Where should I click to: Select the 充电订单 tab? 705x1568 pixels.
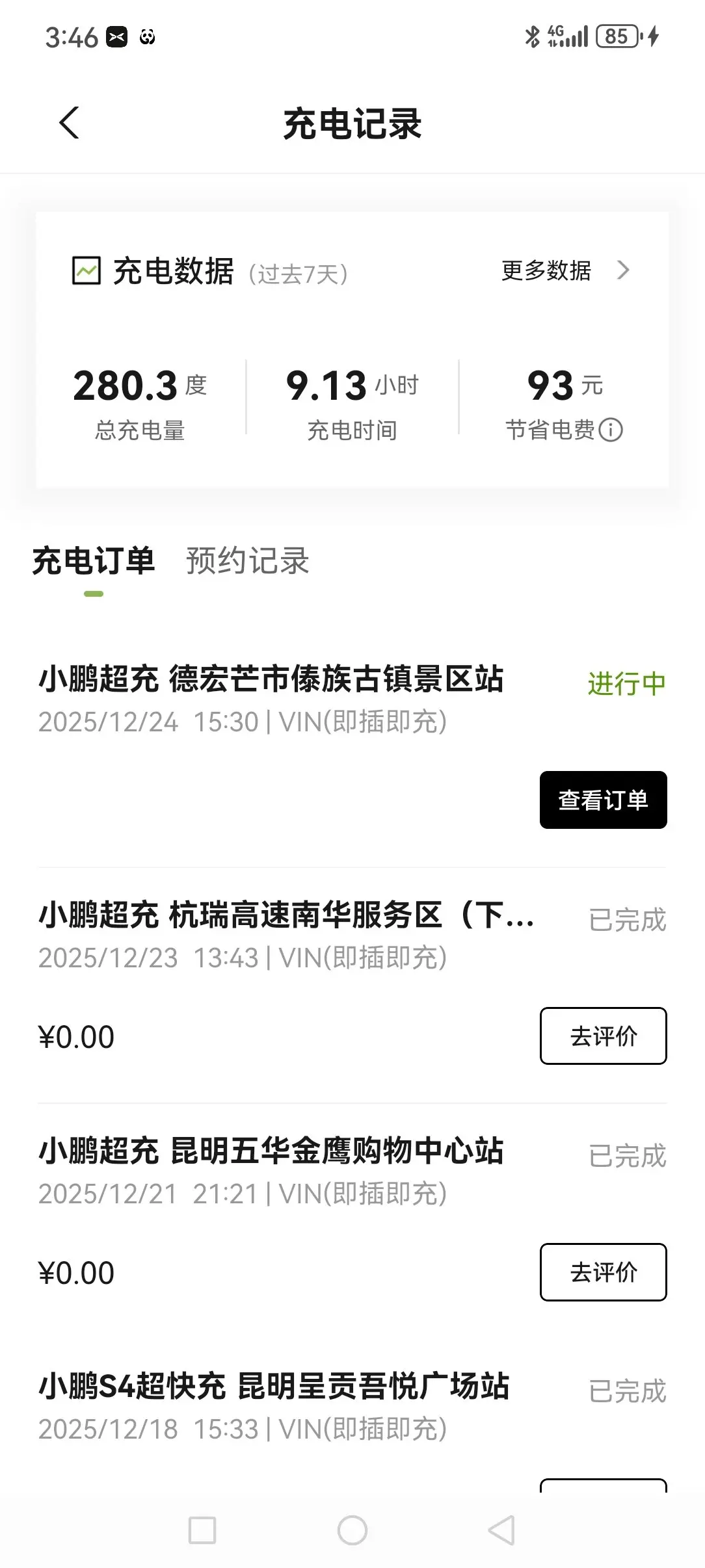[x=94, y=561]
